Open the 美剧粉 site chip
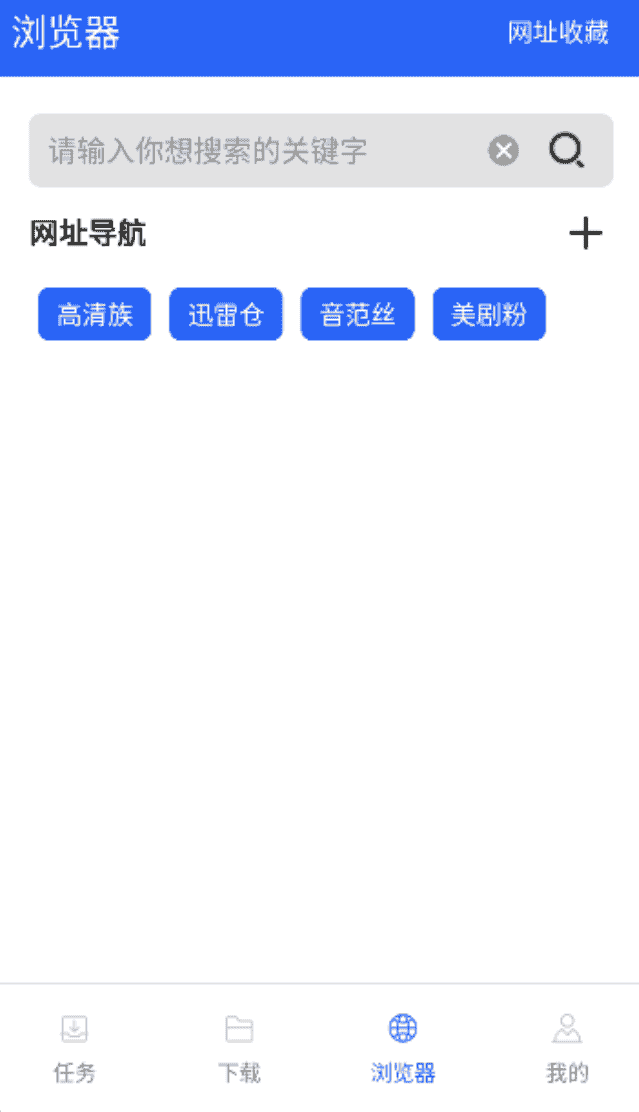 pyautogui.click(x=489, y=315)
